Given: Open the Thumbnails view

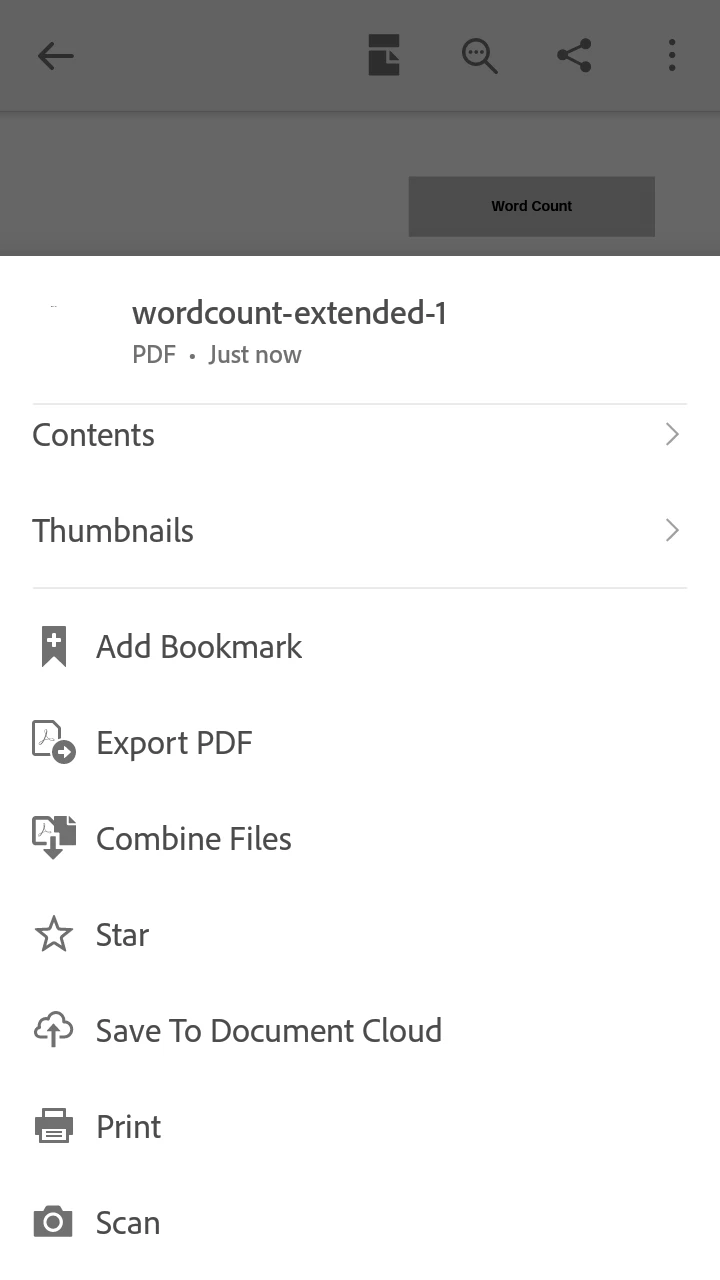Looking at the screenshot, I should 358,531.
